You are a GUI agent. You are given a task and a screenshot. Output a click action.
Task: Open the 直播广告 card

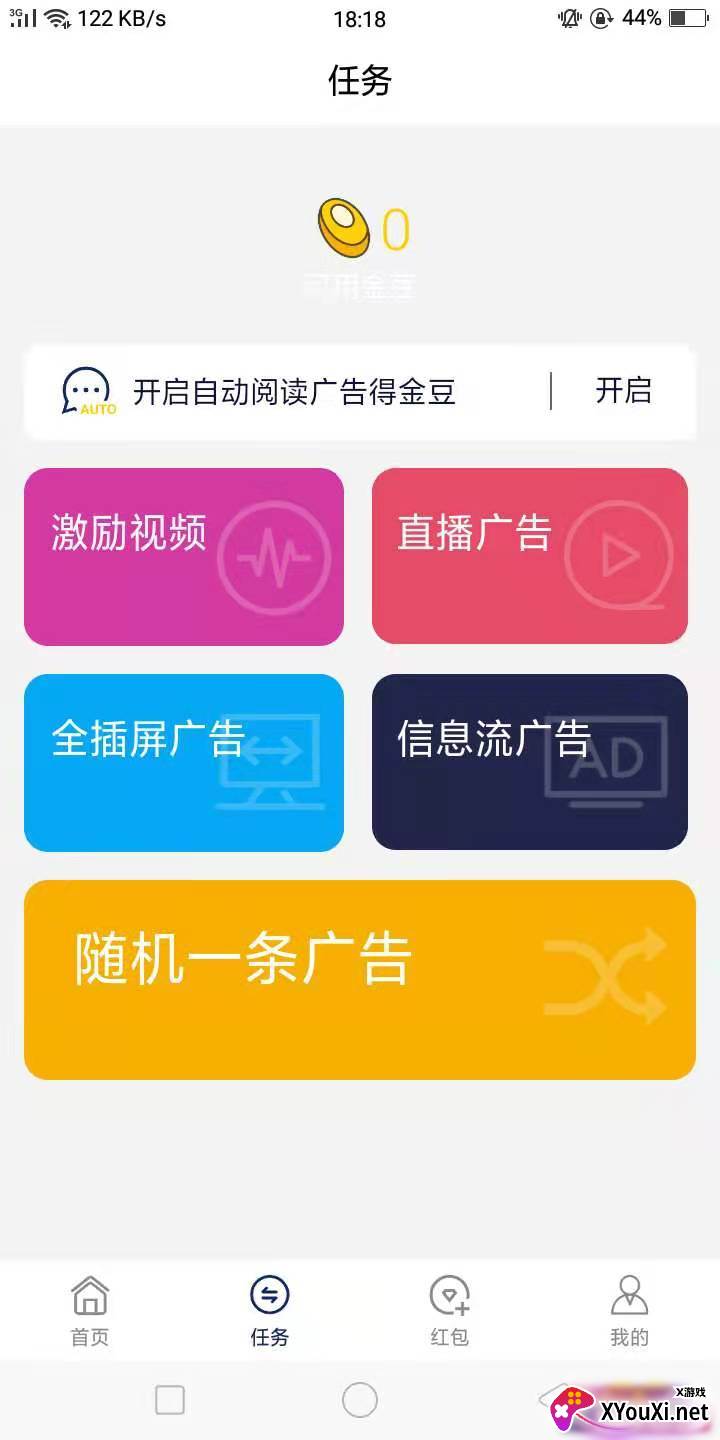(x=530, y=556)
